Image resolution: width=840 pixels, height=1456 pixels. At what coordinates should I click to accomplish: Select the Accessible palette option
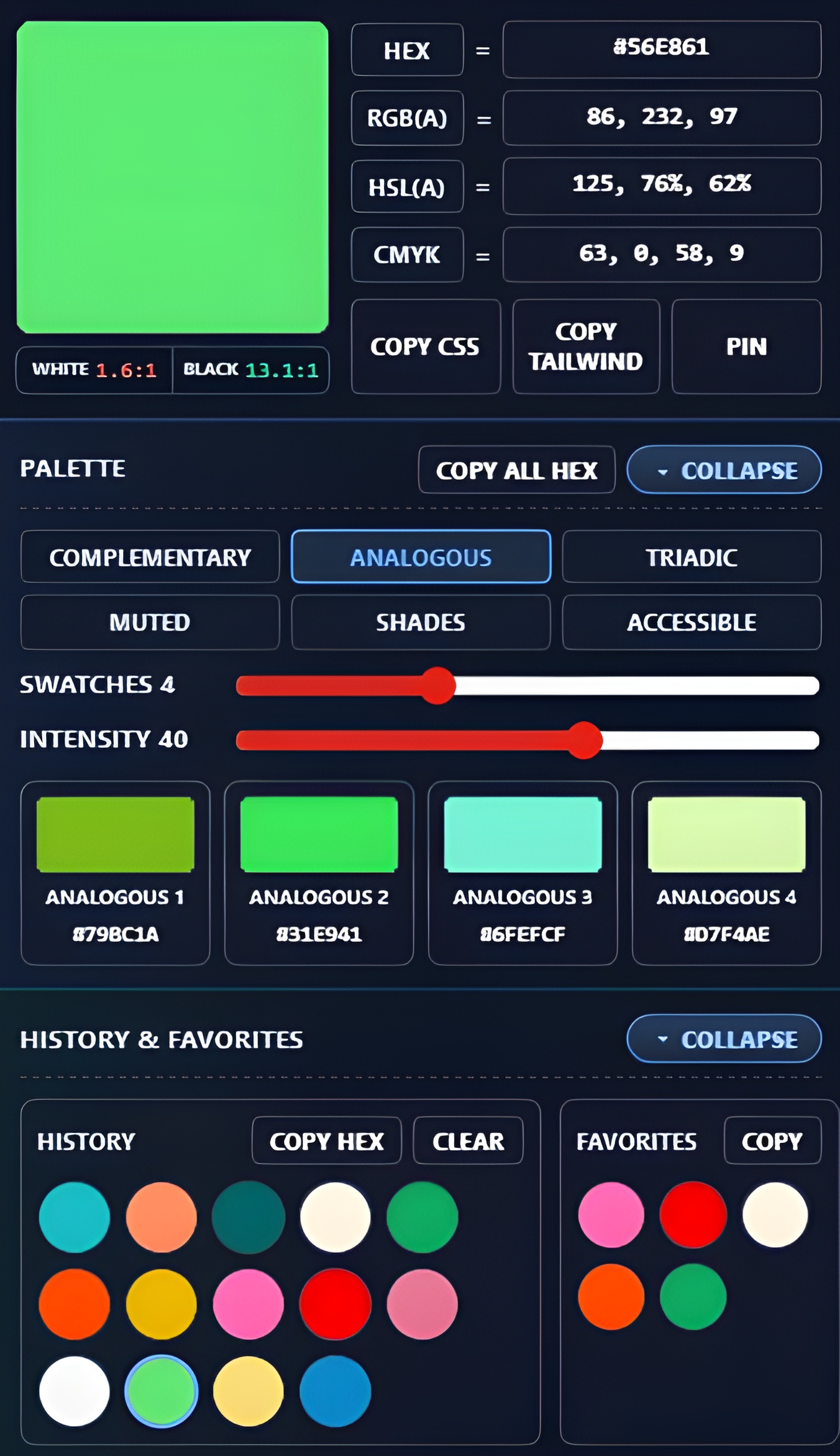[691, 622]
